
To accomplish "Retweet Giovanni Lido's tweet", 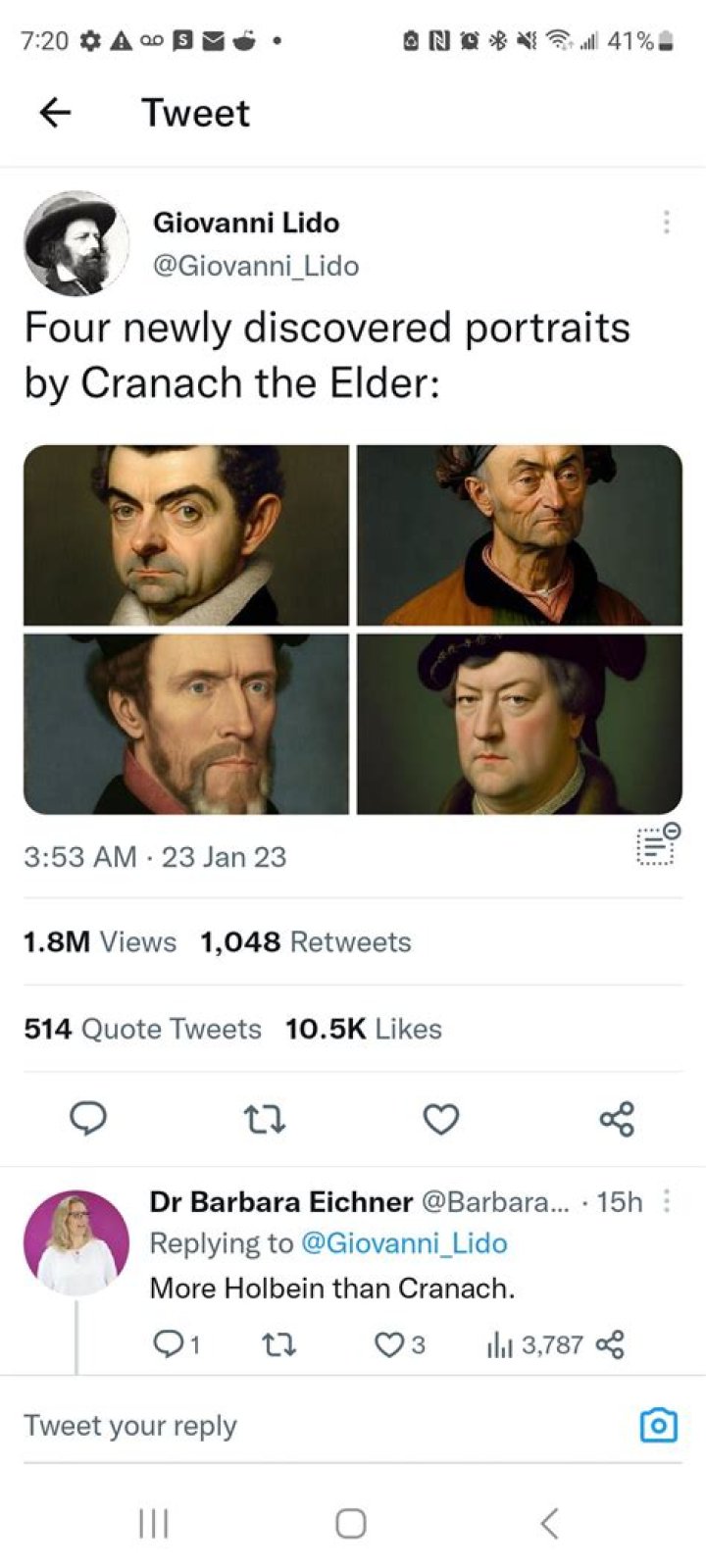I will [265, 1118].
